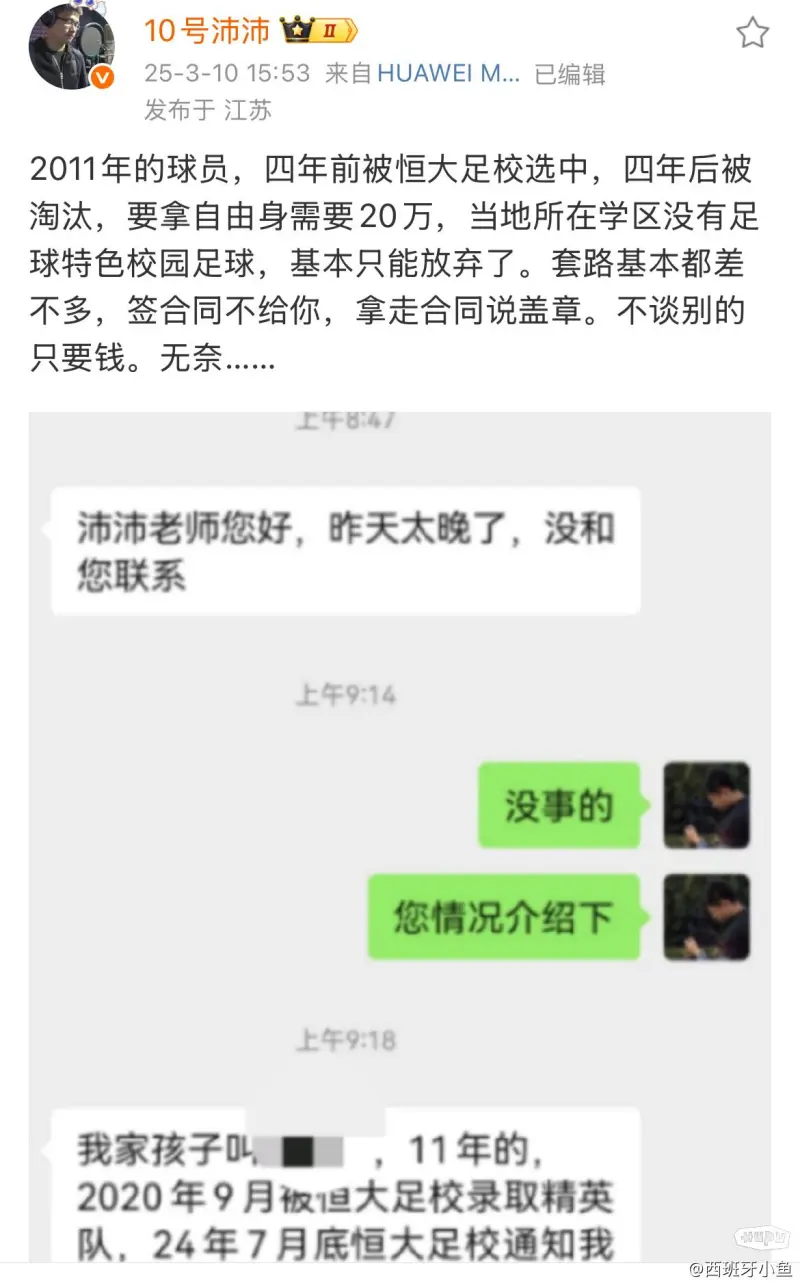The image size is (800, 1285).
Task: Favorite this post with the star icon
Action: (x=752, y=33)
